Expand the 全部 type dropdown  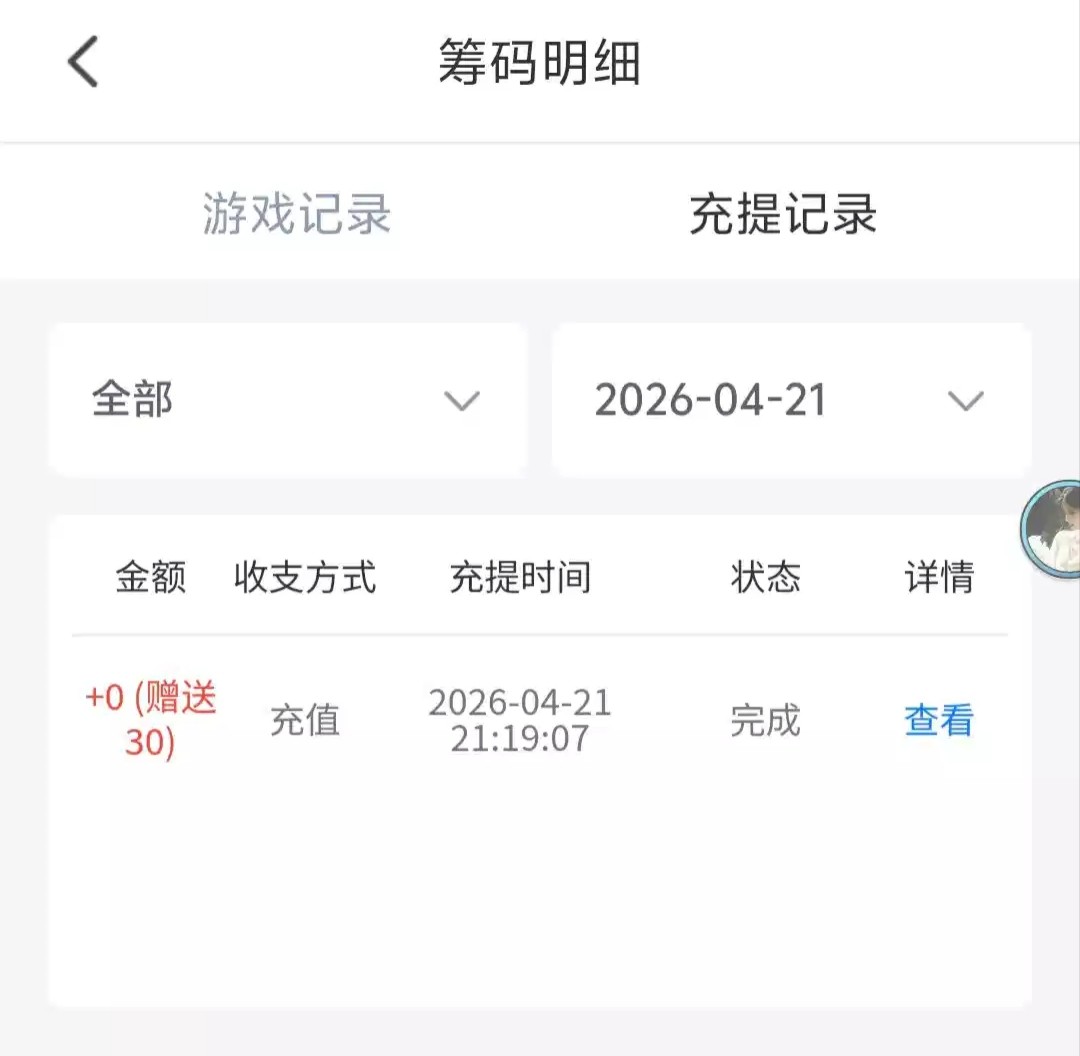[x=287, y=400]
